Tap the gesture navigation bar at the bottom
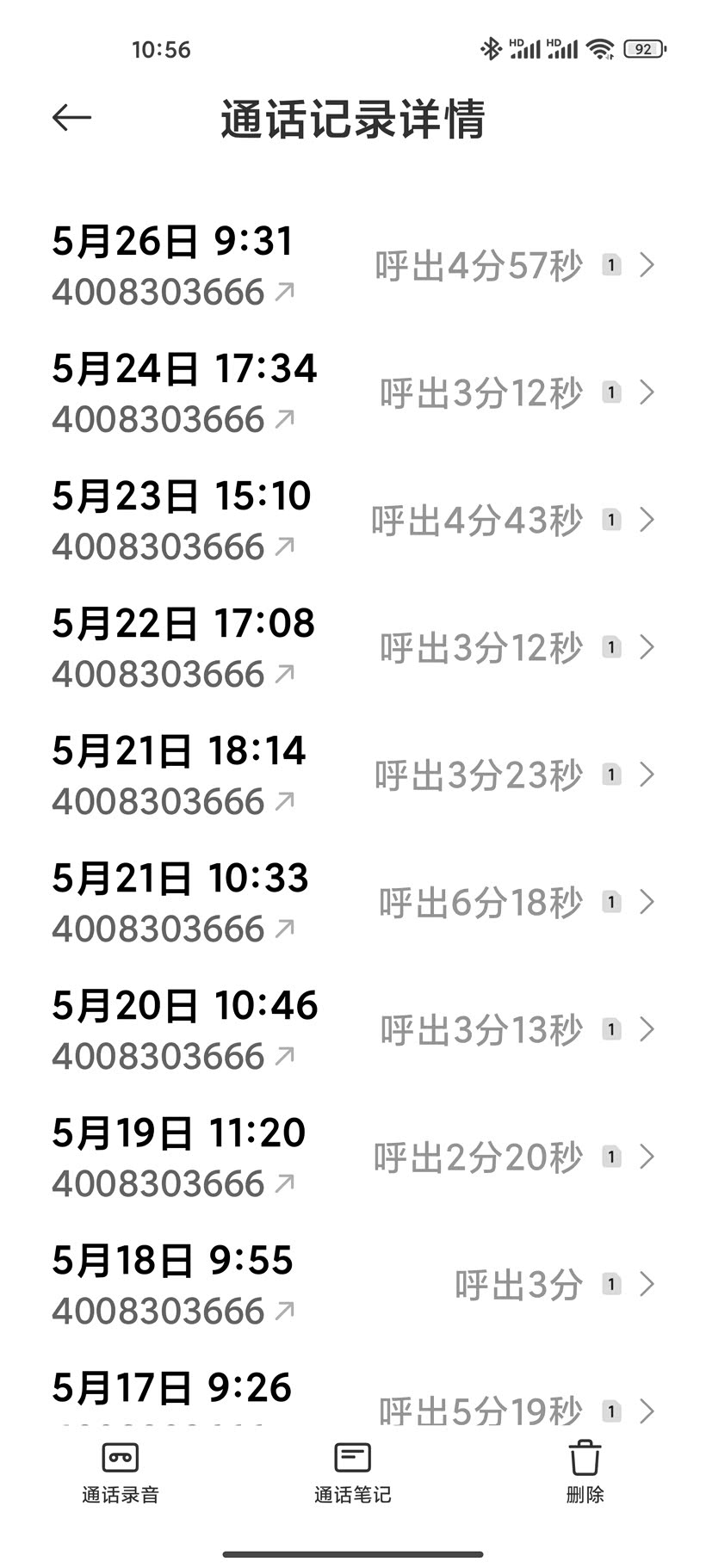Viewport: 706px width, 1568px height. (353, 1551)
